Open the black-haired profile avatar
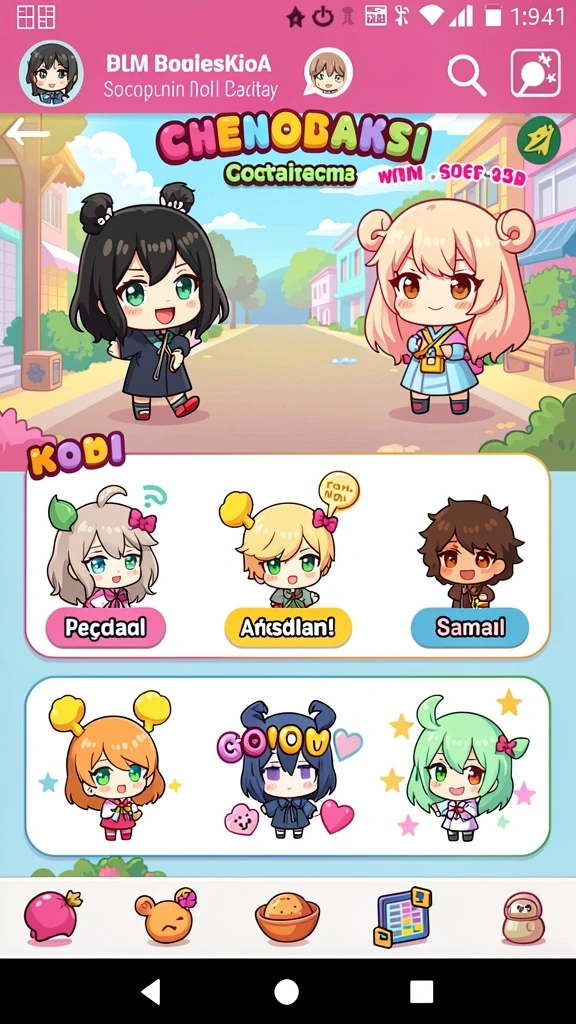This screenshot has height=1024, width=576. 51,74
